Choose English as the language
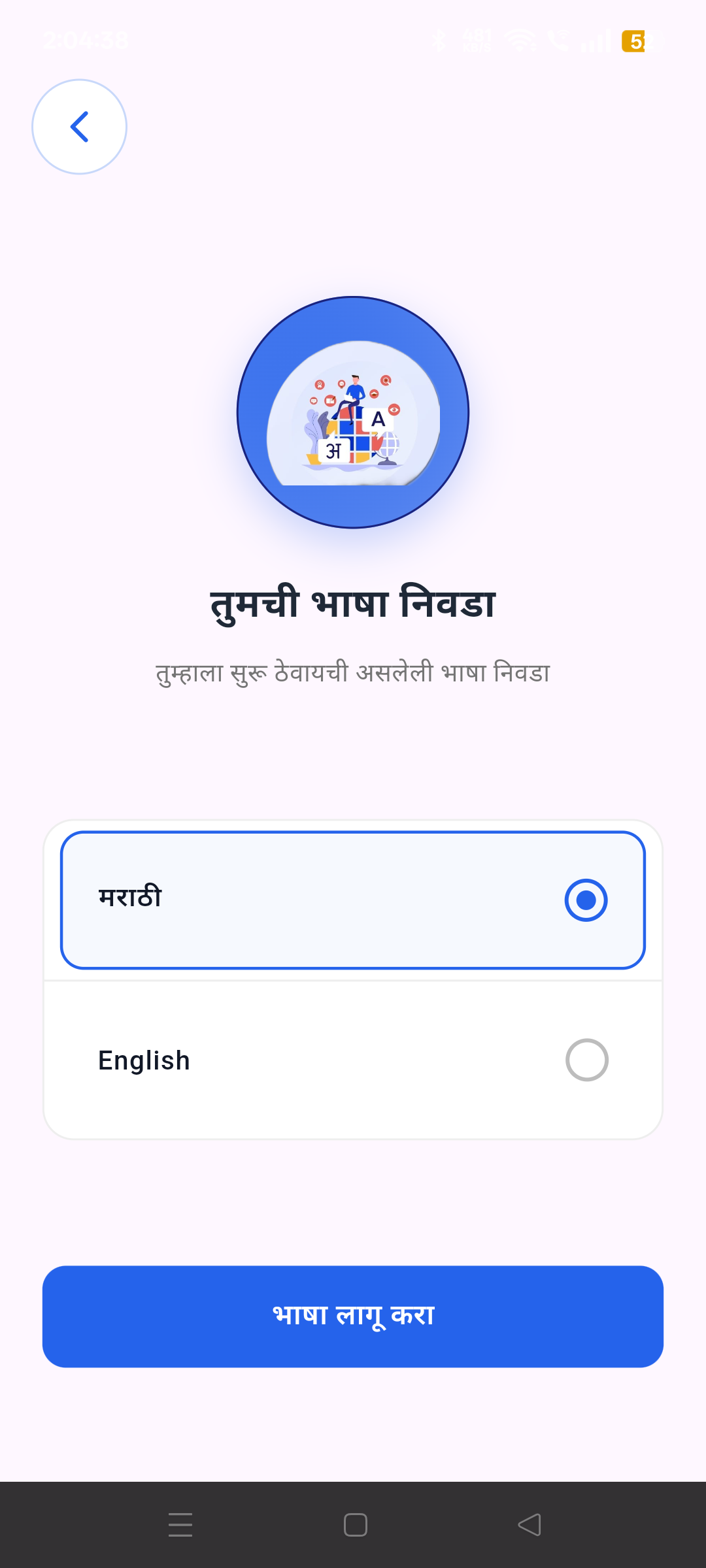This screenshot has width=706, height=1568. 353,1060
